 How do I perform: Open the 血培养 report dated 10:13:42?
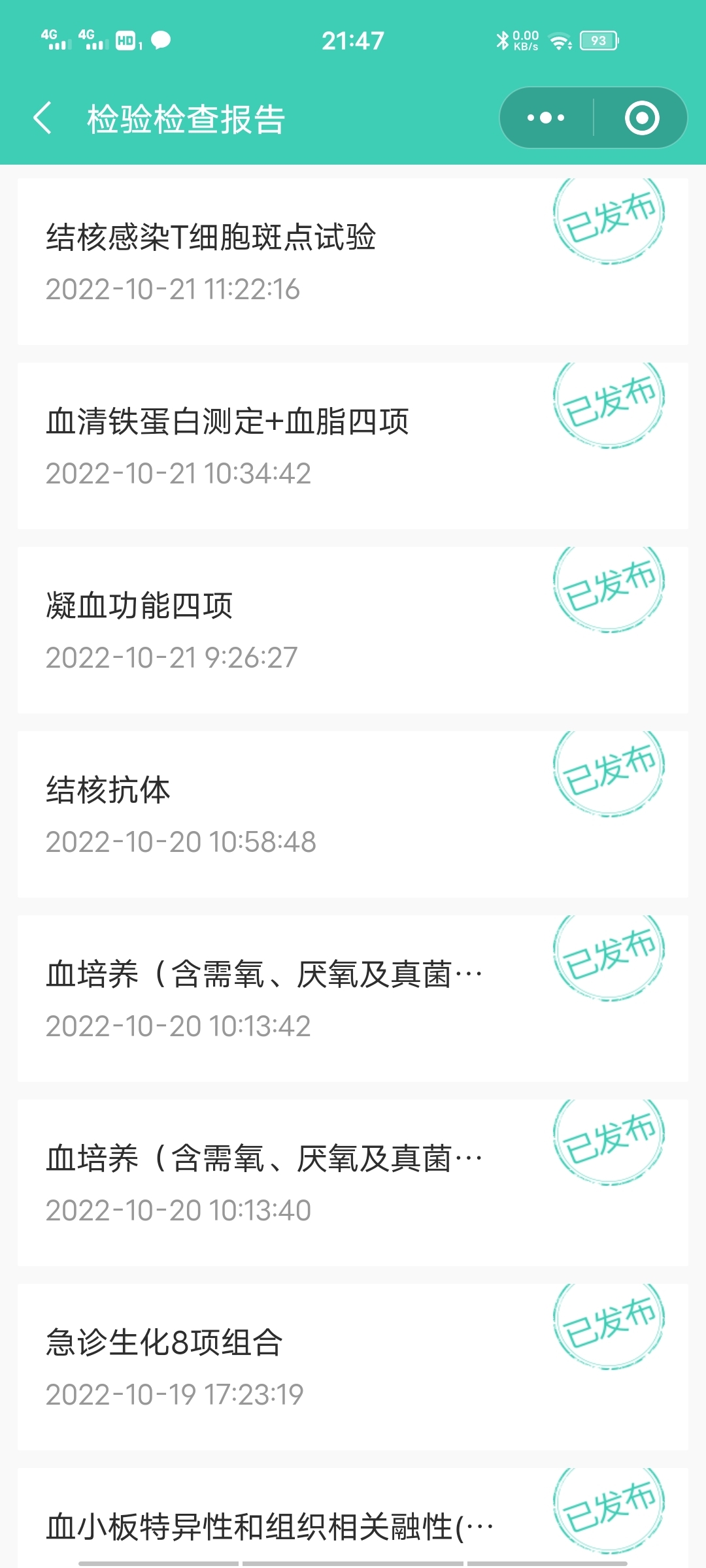(x=353, y=998)
